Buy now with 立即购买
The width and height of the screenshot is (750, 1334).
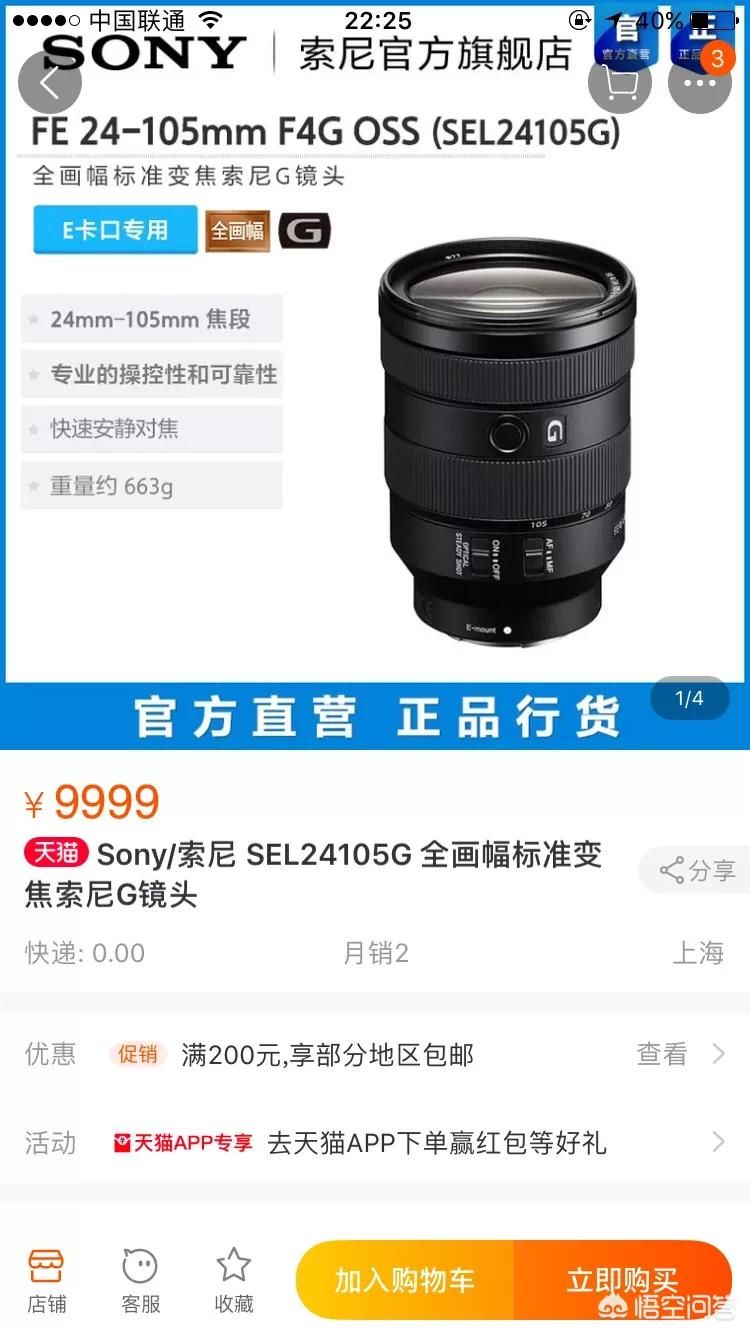click(622, 1281)
